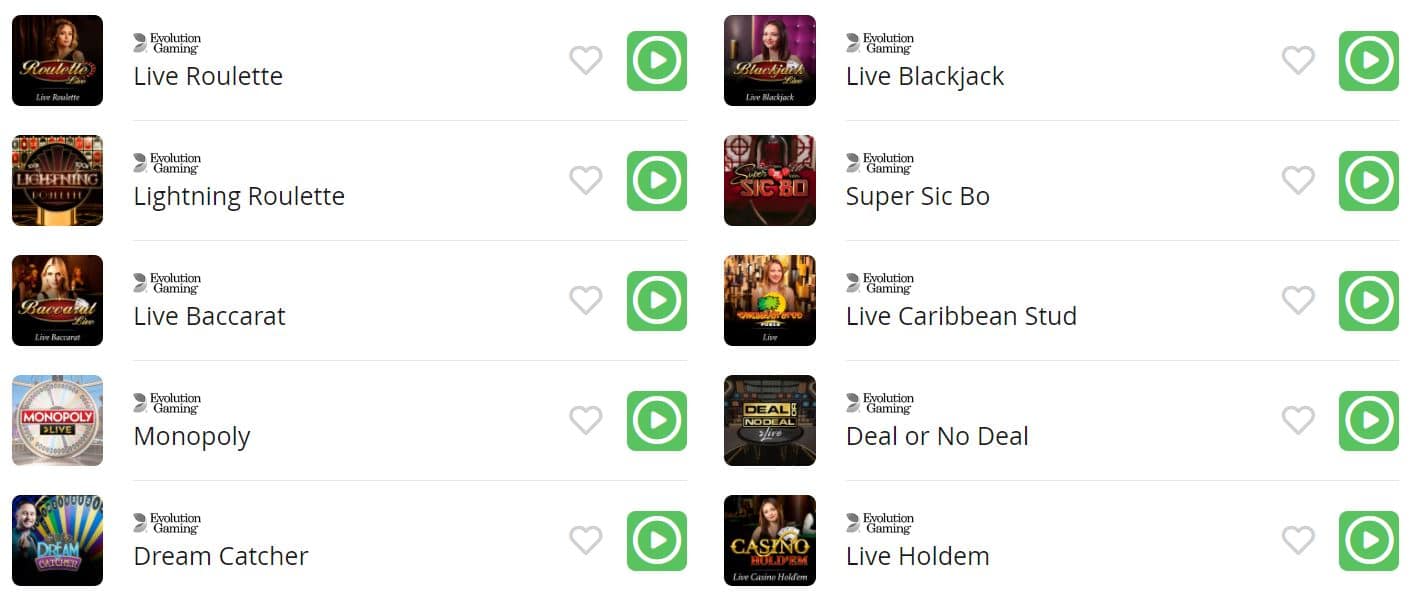
Task: Launch Dream Catcher with its play button
Action: [x=656, y=540]
